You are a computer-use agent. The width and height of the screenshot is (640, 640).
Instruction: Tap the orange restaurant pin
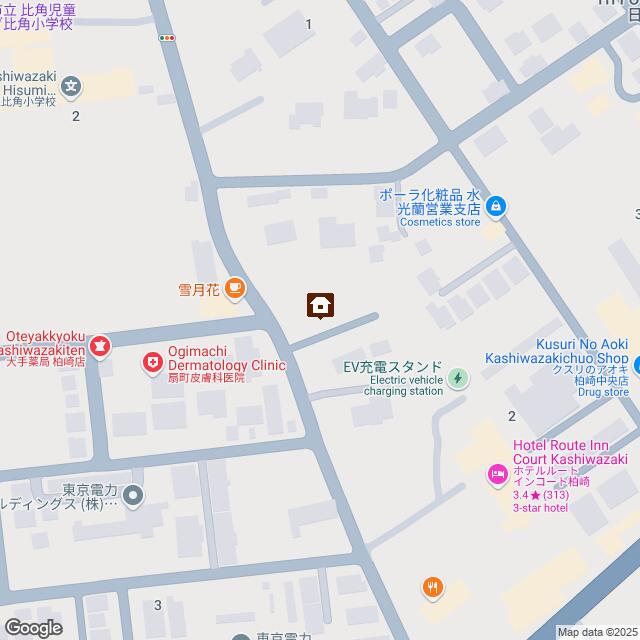pyautogui.click(x=432, y=587)
